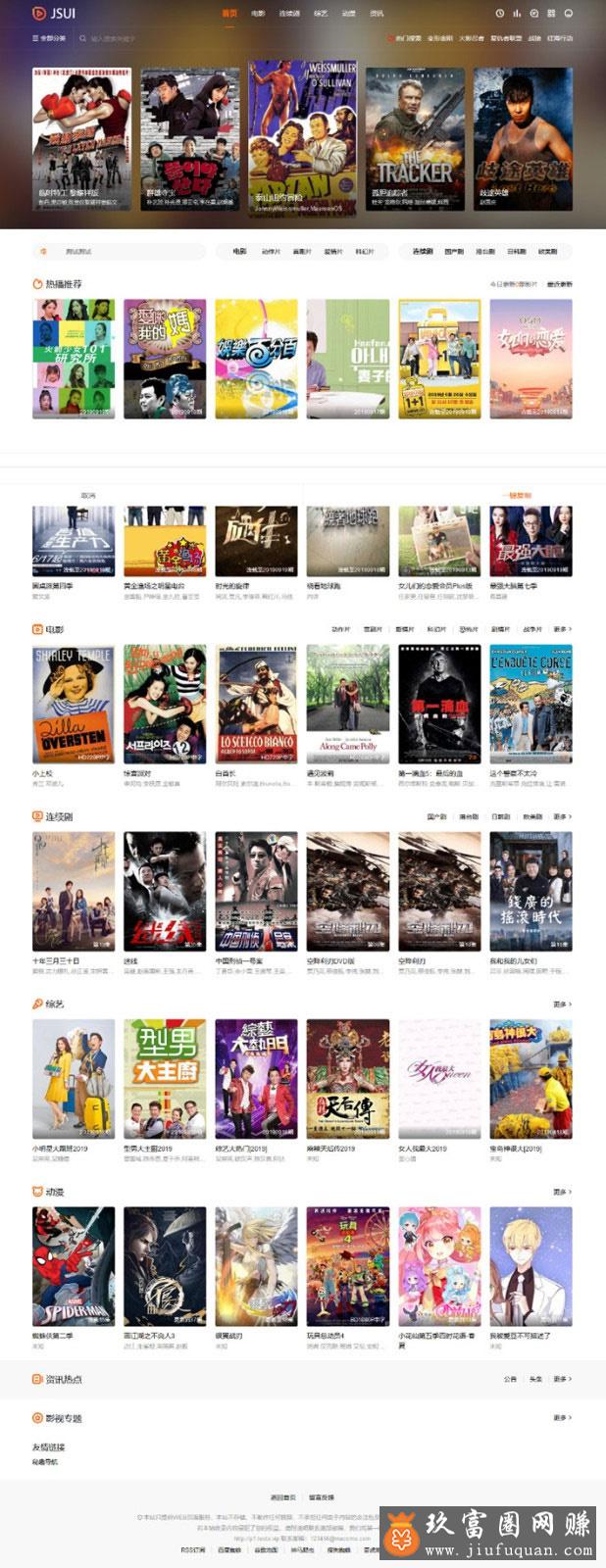Open the 玩具总动员4 anime card
The width and height of the screenshot is (606, 1568).
347,1266
